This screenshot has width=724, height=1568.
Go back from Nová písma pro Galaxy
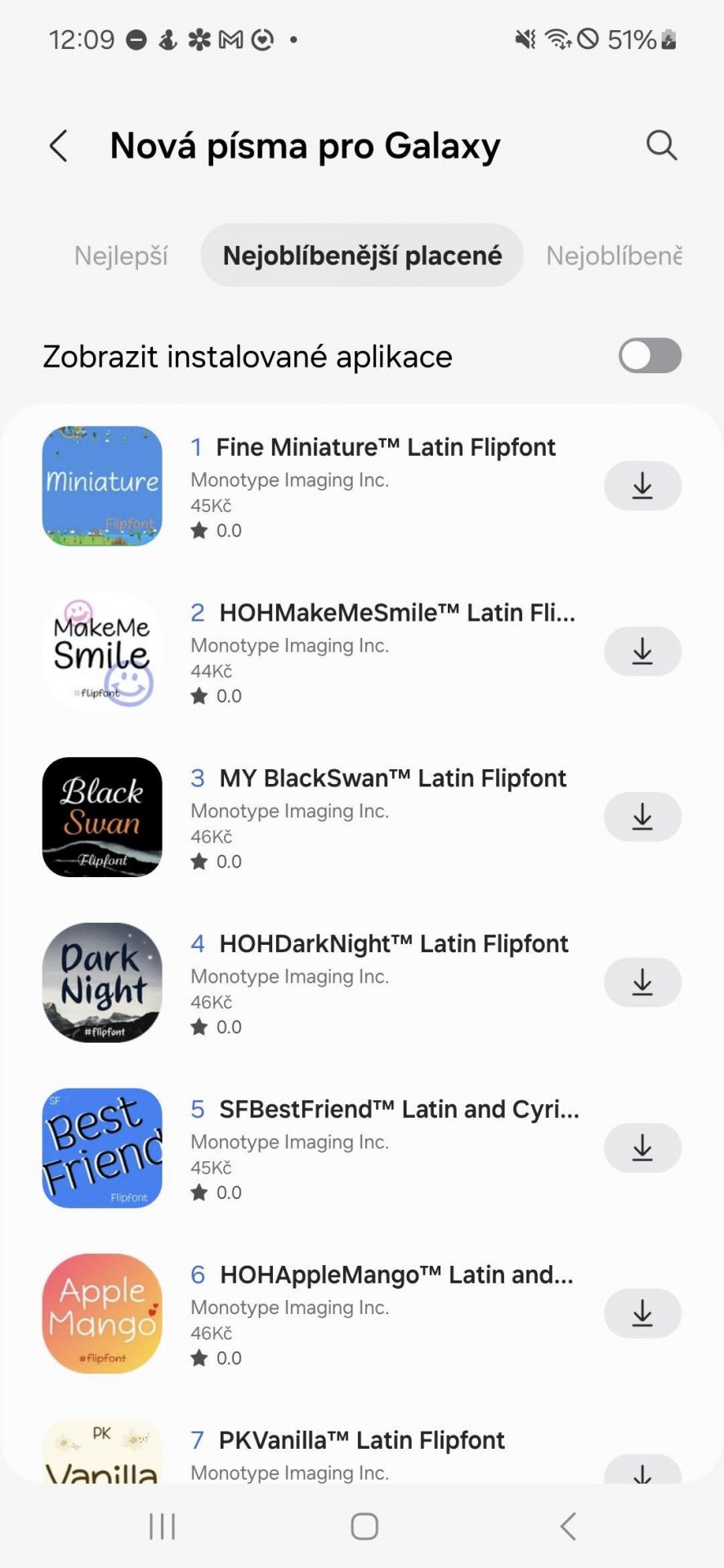click(x=58, y=146)
